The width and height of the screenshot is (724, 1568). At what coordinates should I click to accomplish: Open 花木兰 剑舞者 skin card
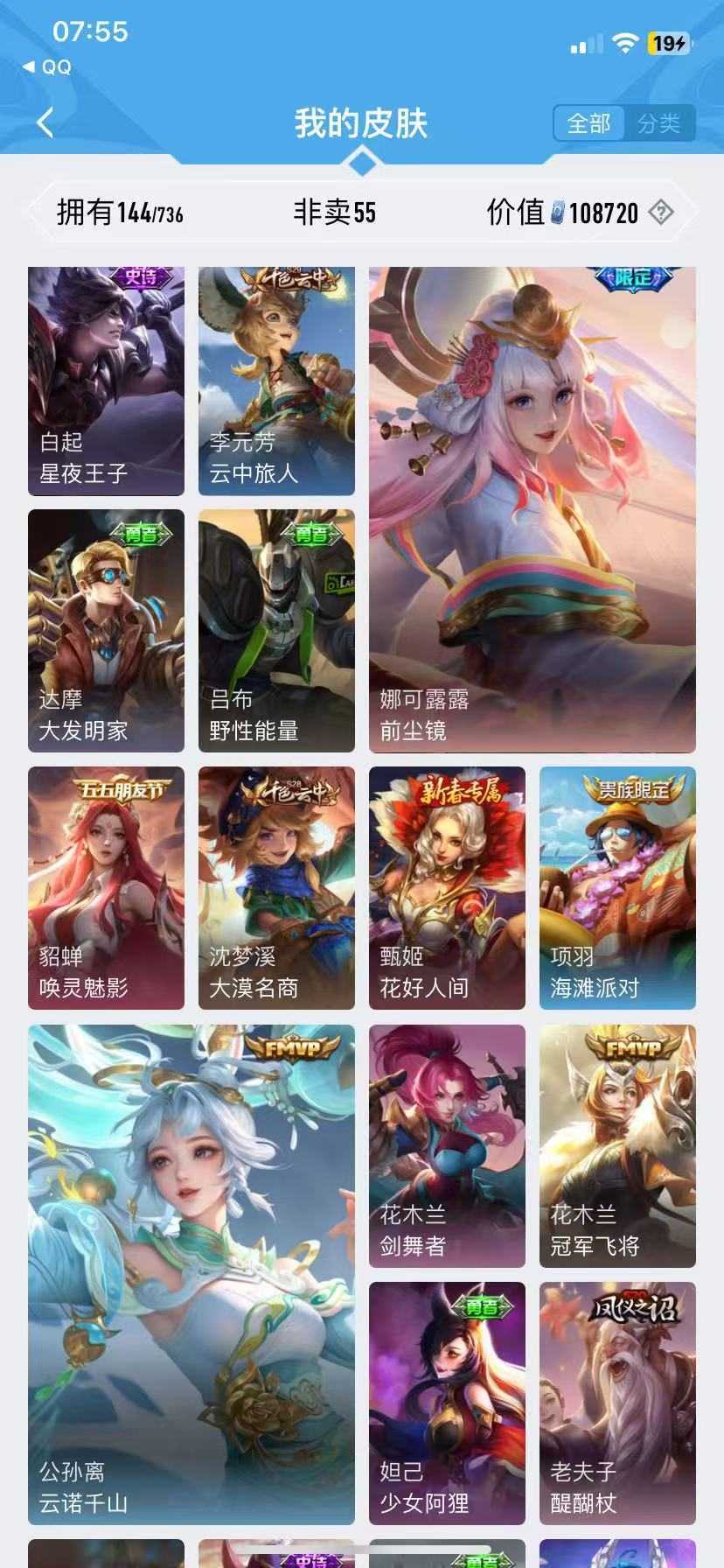pos(447,1146)
